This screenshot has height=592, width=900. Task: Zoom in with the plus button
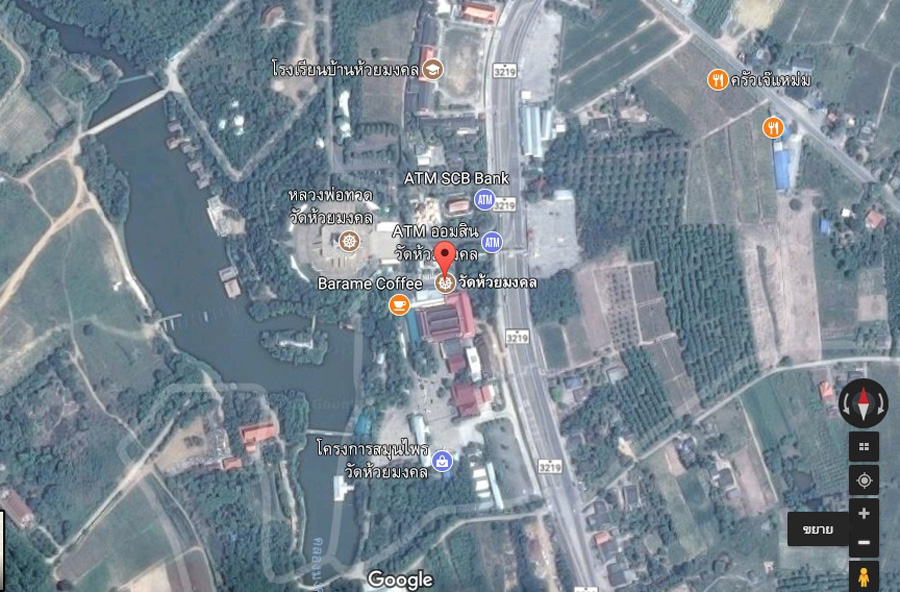(x=864, y=513)
